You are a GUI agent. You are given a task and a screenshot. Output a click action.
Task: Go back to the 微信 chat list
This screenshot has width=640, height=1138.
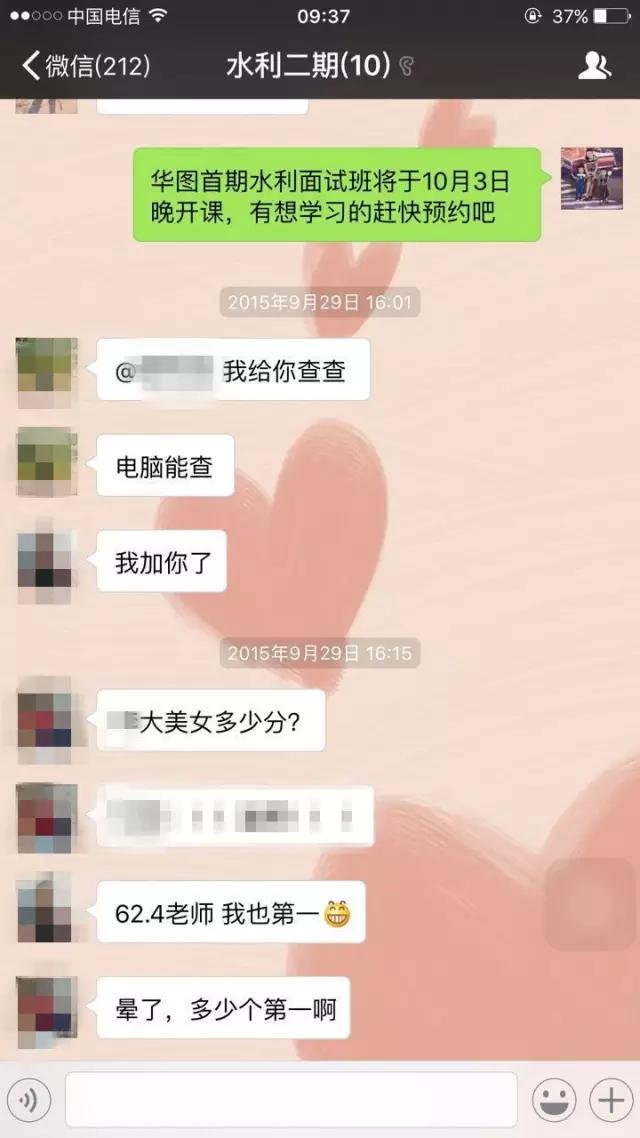[85, 67]
